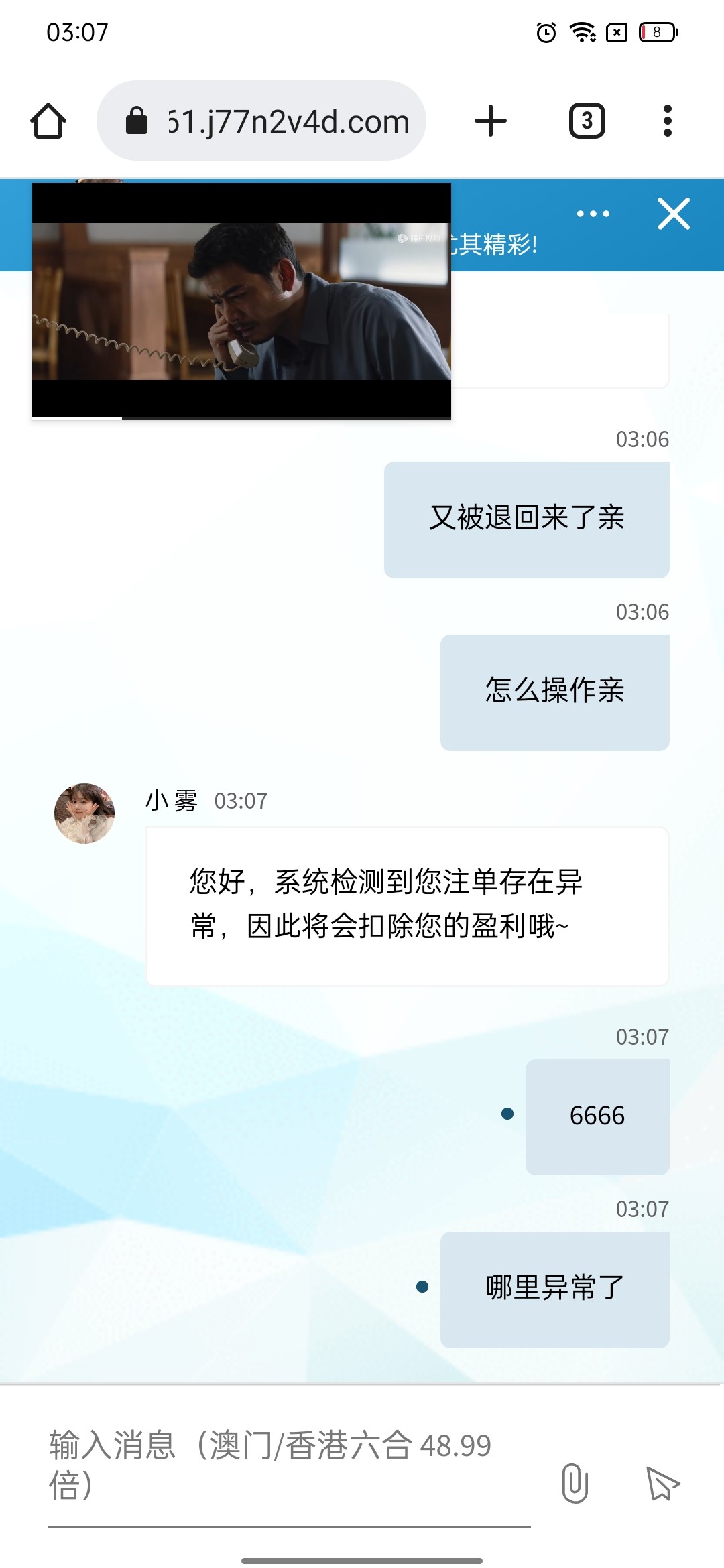The image size is (724, 1568).
Task: Attach a file with the paperclip icon
Action: coord(575,1483)
